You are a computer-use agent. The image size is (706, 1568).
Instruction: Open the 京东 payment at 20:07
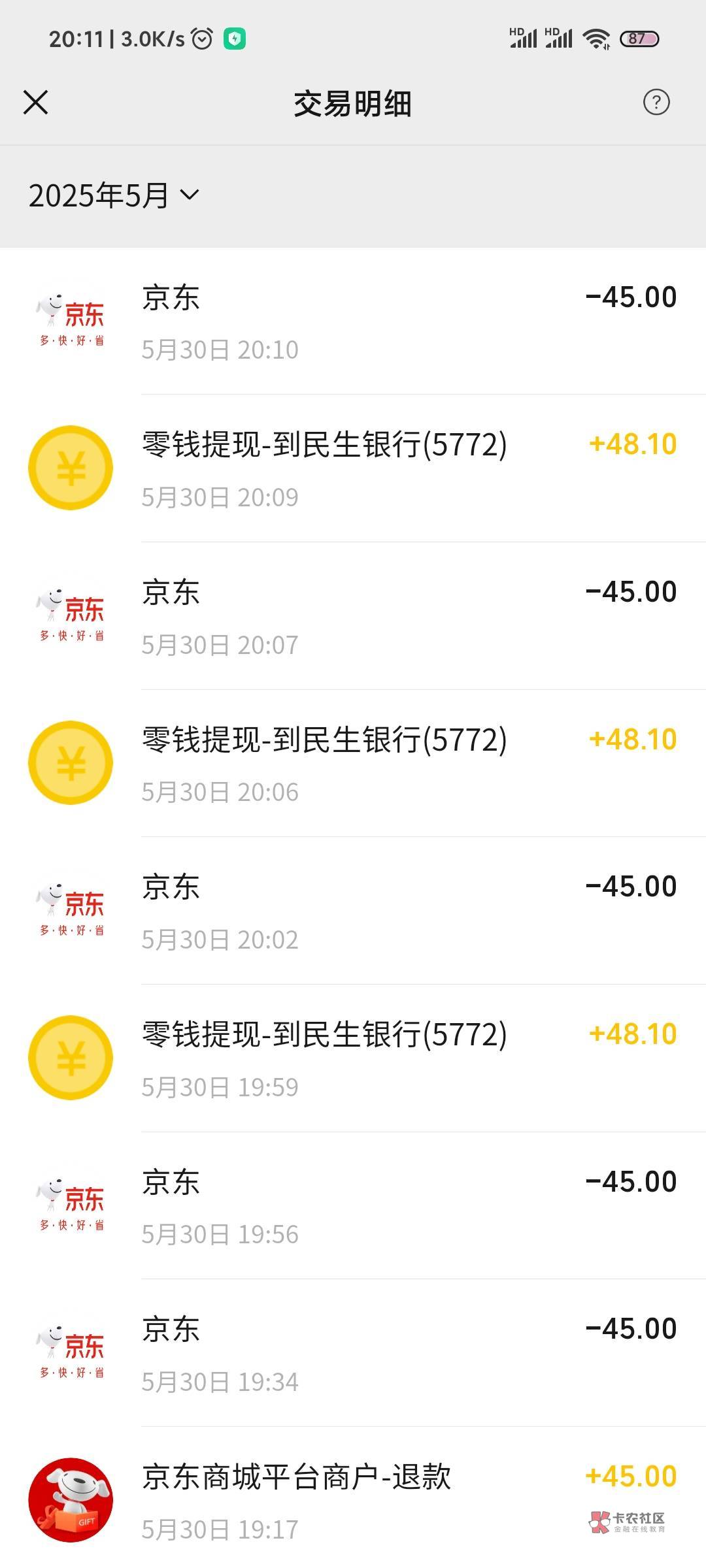[x=353, y=616]
